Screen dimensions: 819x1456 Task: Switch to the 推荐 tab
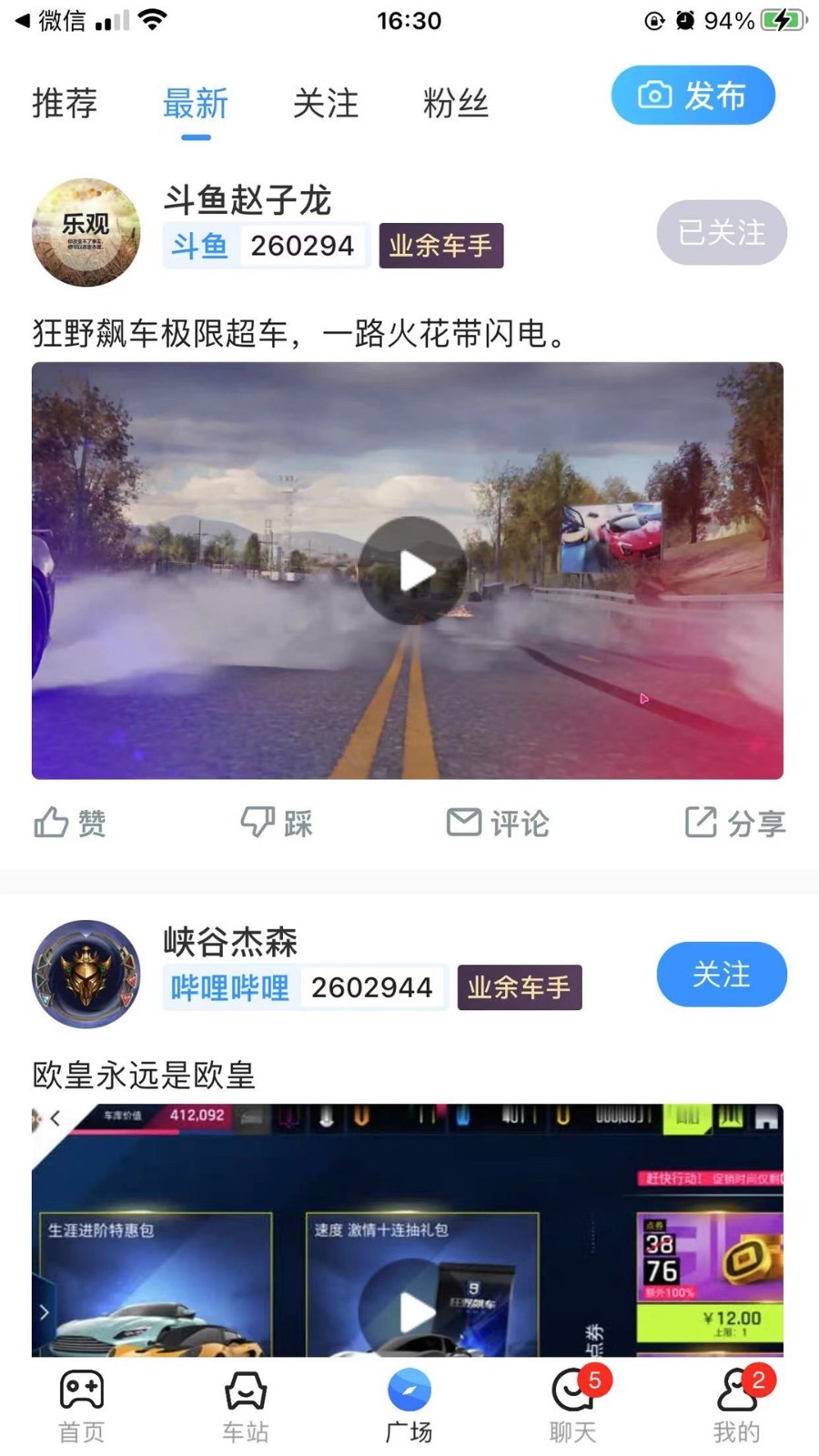point(65,103)
